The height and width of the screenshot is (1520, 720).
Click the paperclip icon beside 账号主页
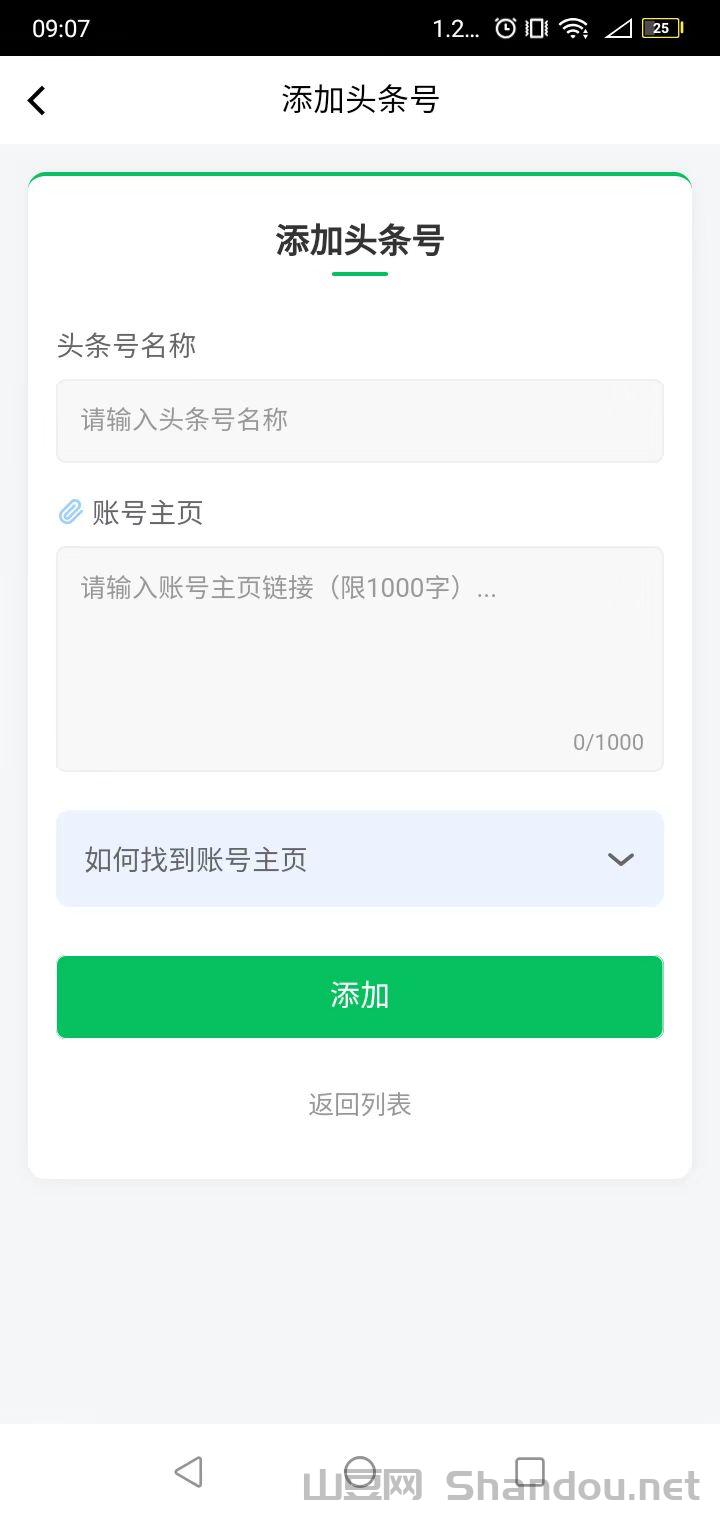coord(68,512)
